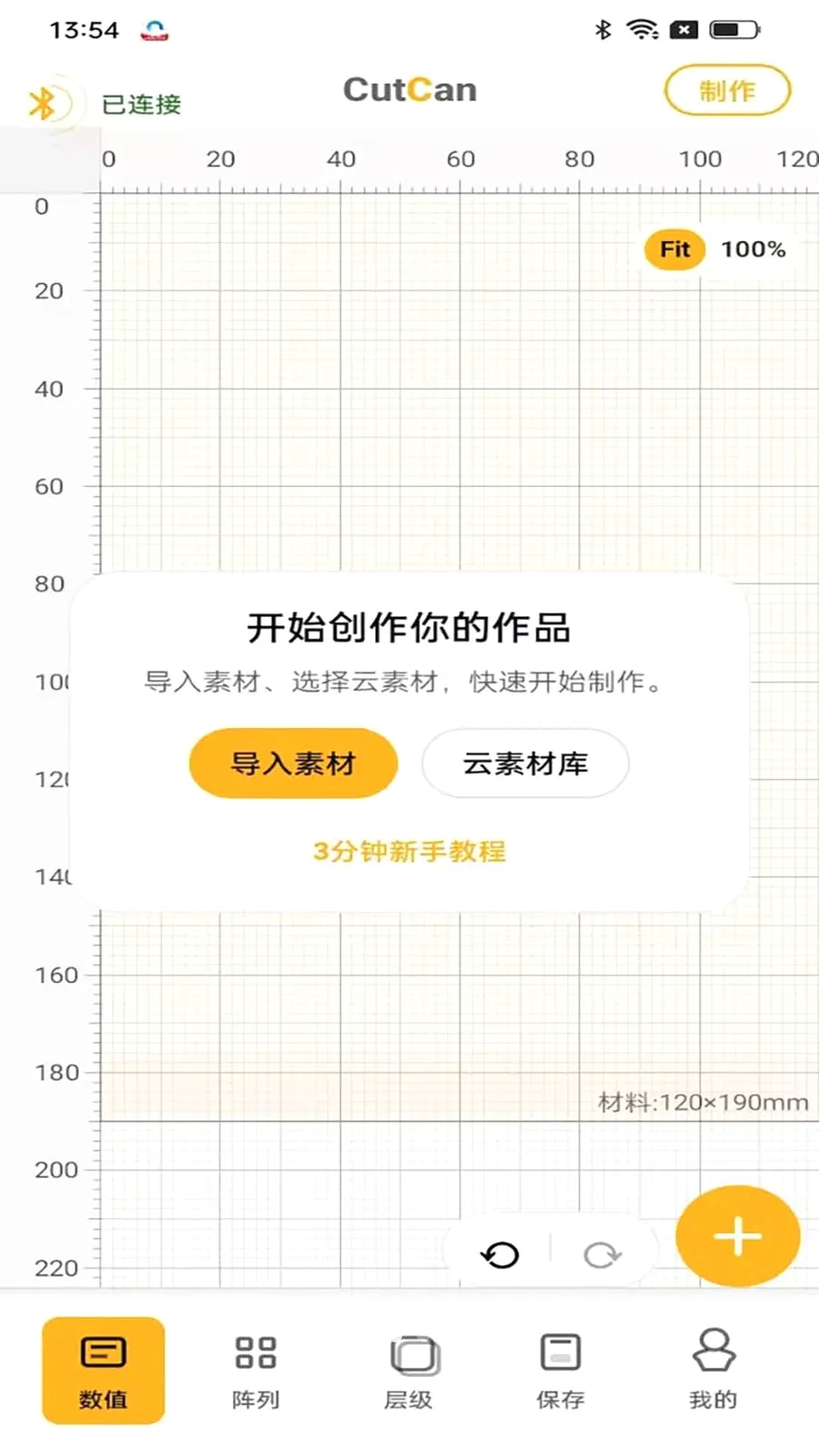Undo the last action

tap(500, 1255)
